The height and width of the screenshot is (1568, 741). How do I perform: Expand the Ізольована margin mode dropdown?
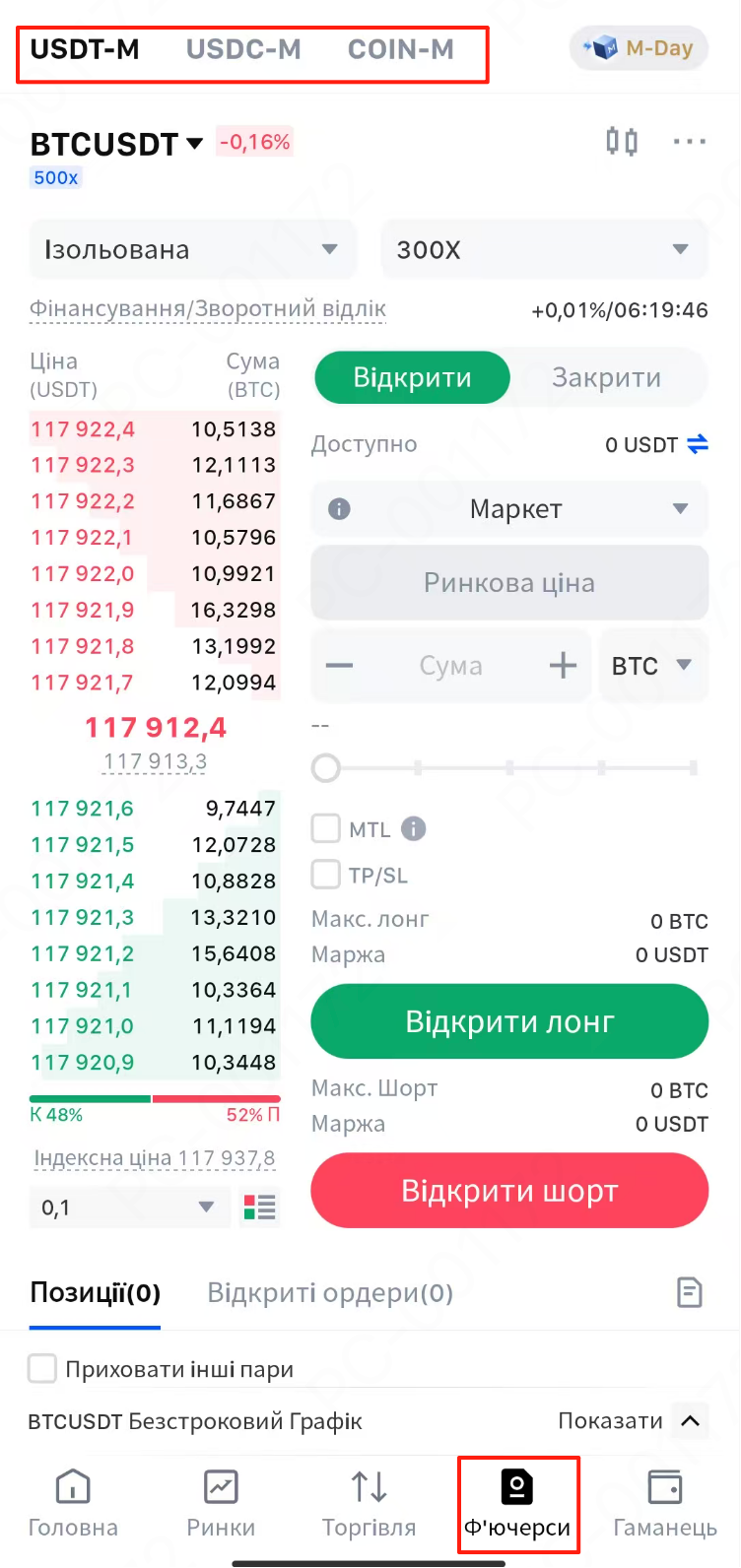192,250
